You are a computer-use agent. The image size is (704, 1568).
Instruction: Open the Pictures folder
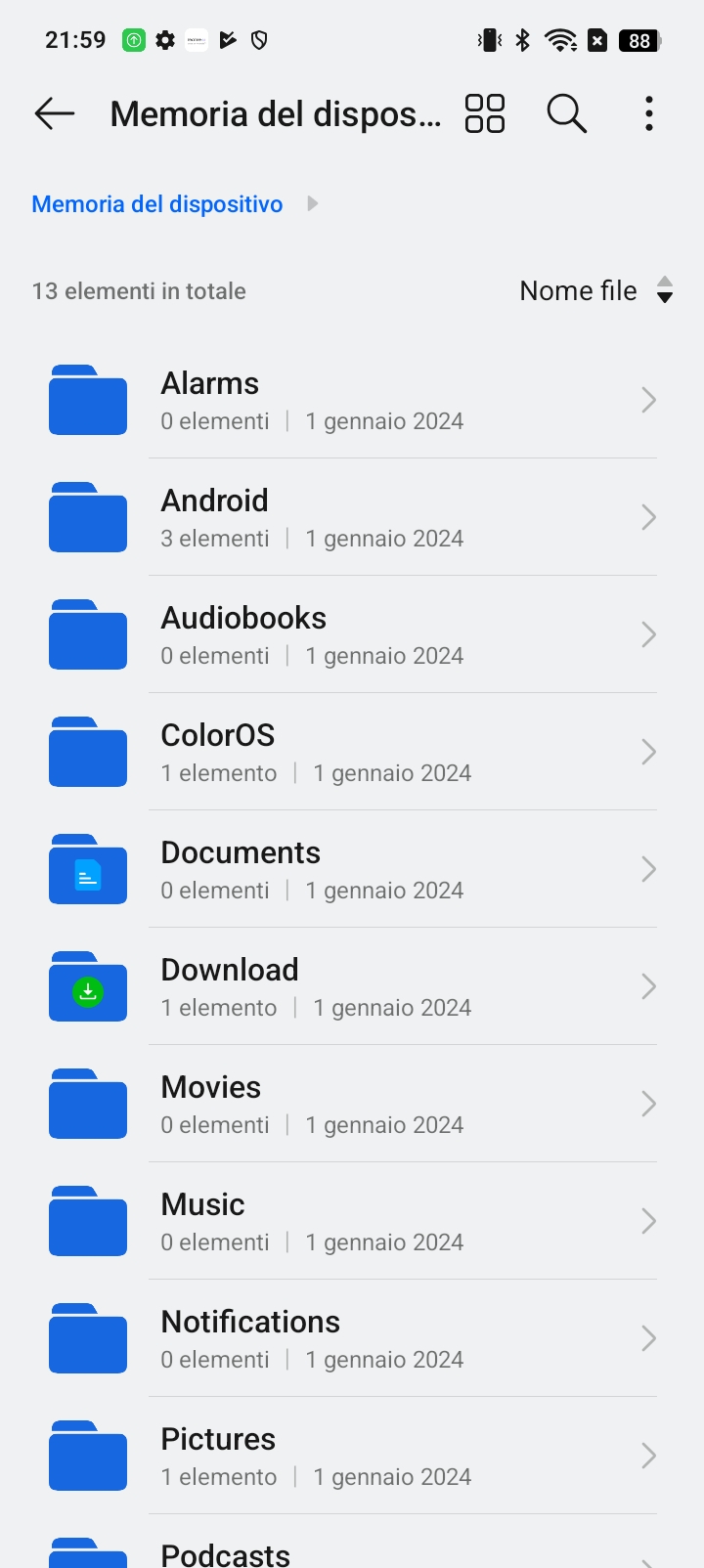click(352, 1456)
